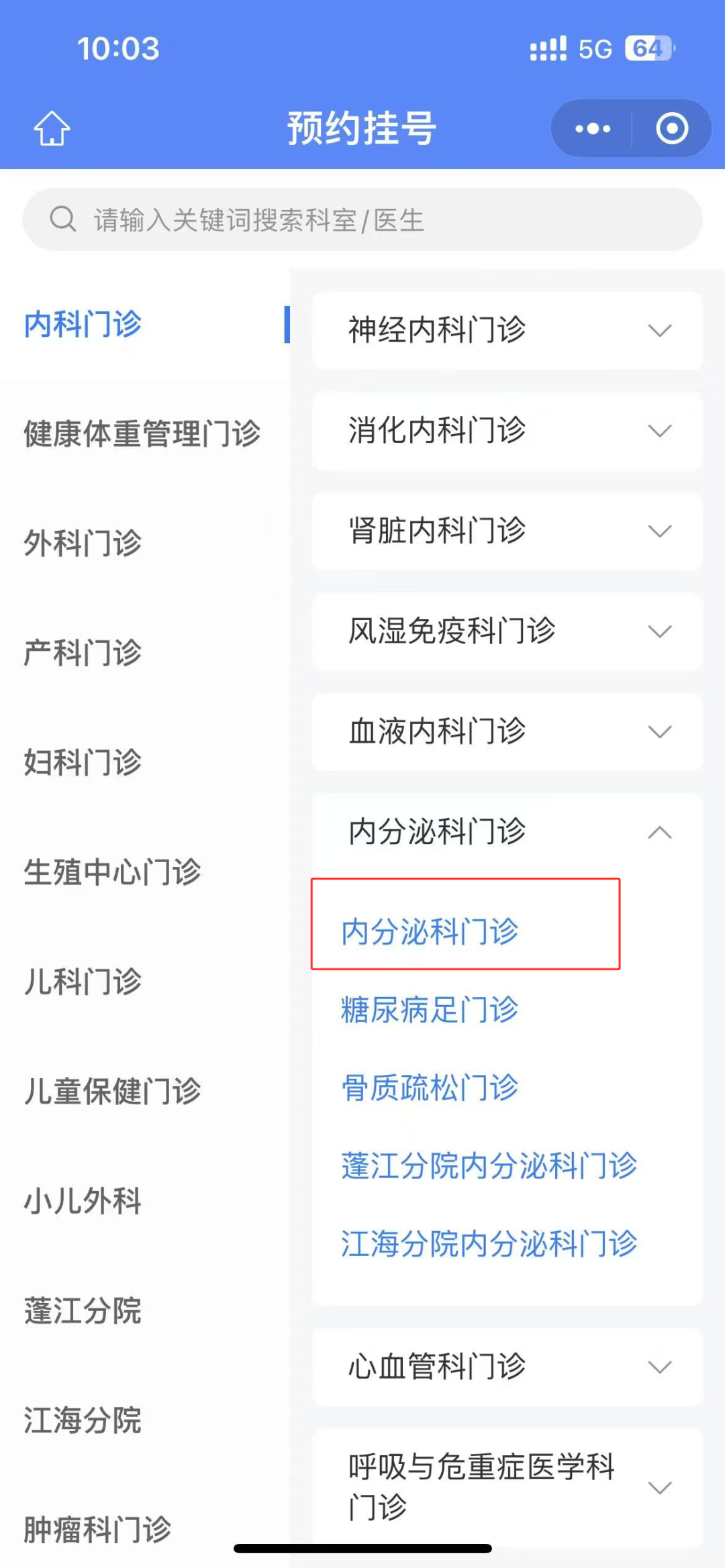Expand 心血管科门诊 section
Screen dimensions: 725x1568
click(507, 1367)
